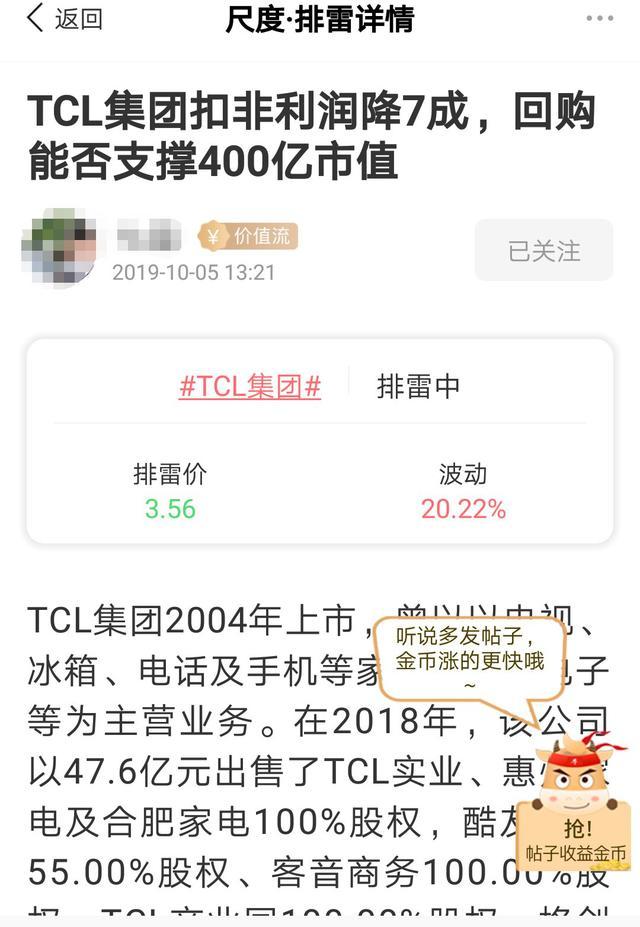Tap the 已关注 follow button

543,250
